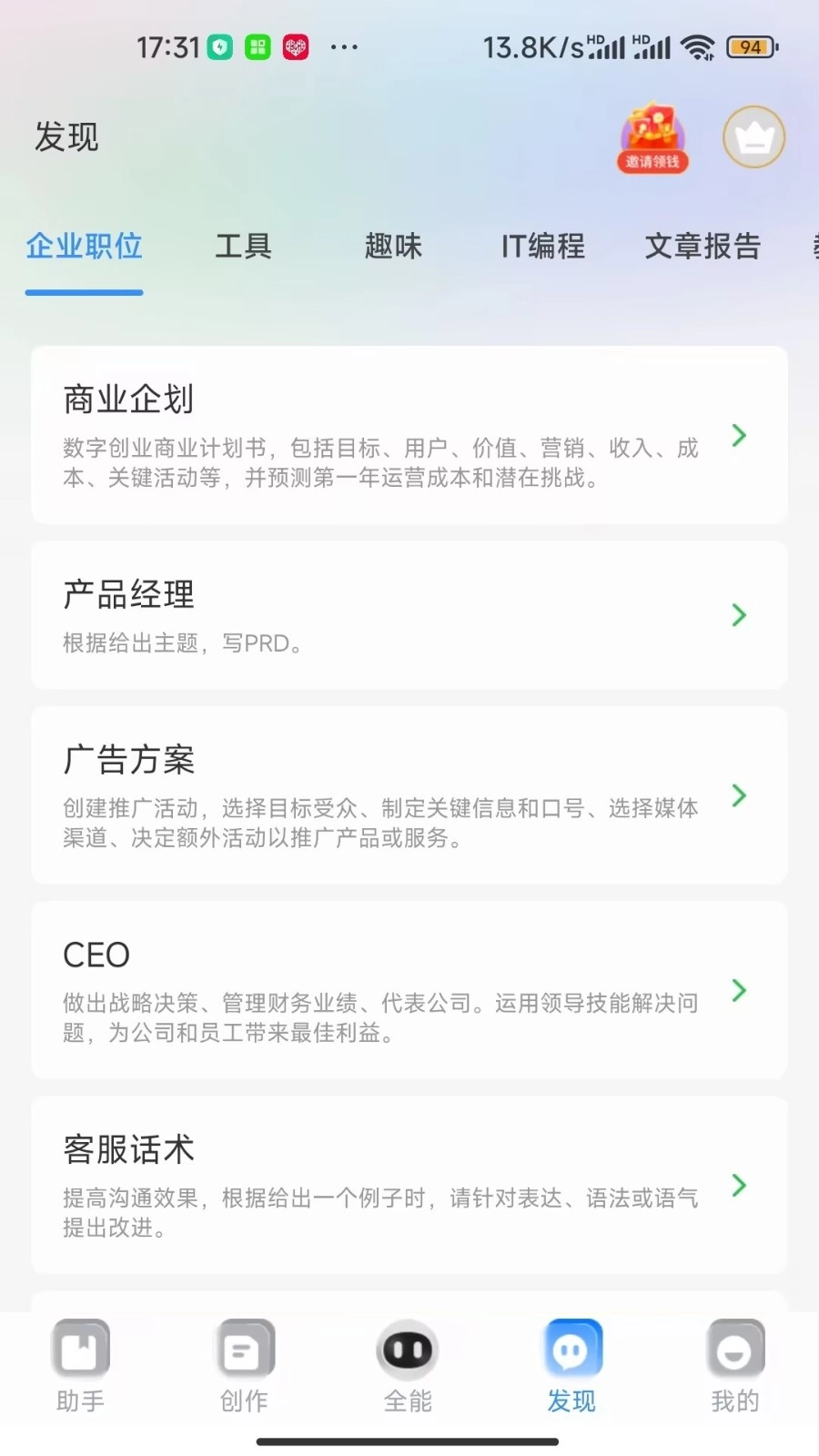
Task: Go to the 全能 tab
Action: [408, 1366]
